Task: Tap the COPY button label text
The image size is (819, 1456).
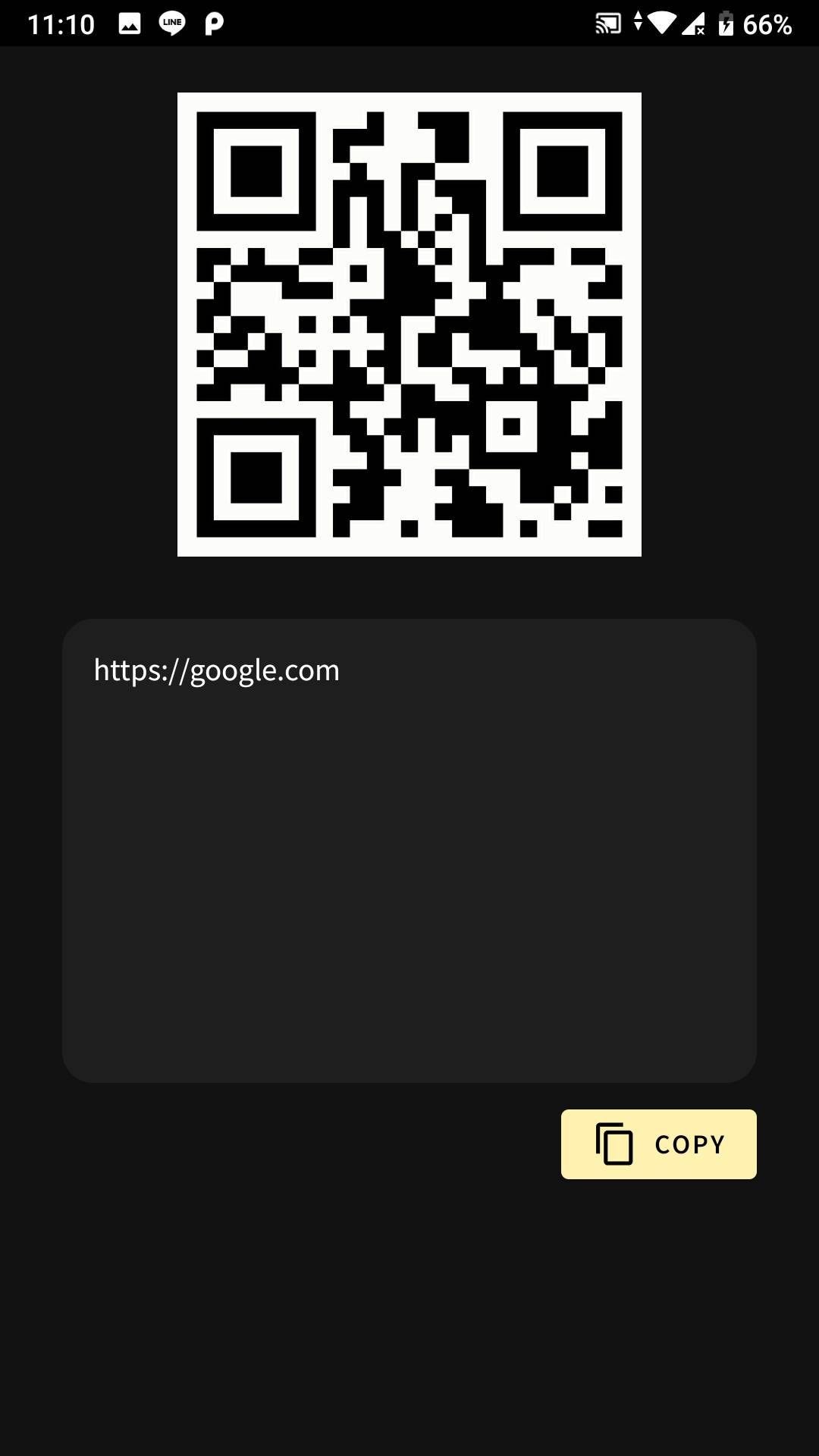Action: click(x=689, y=1145)
